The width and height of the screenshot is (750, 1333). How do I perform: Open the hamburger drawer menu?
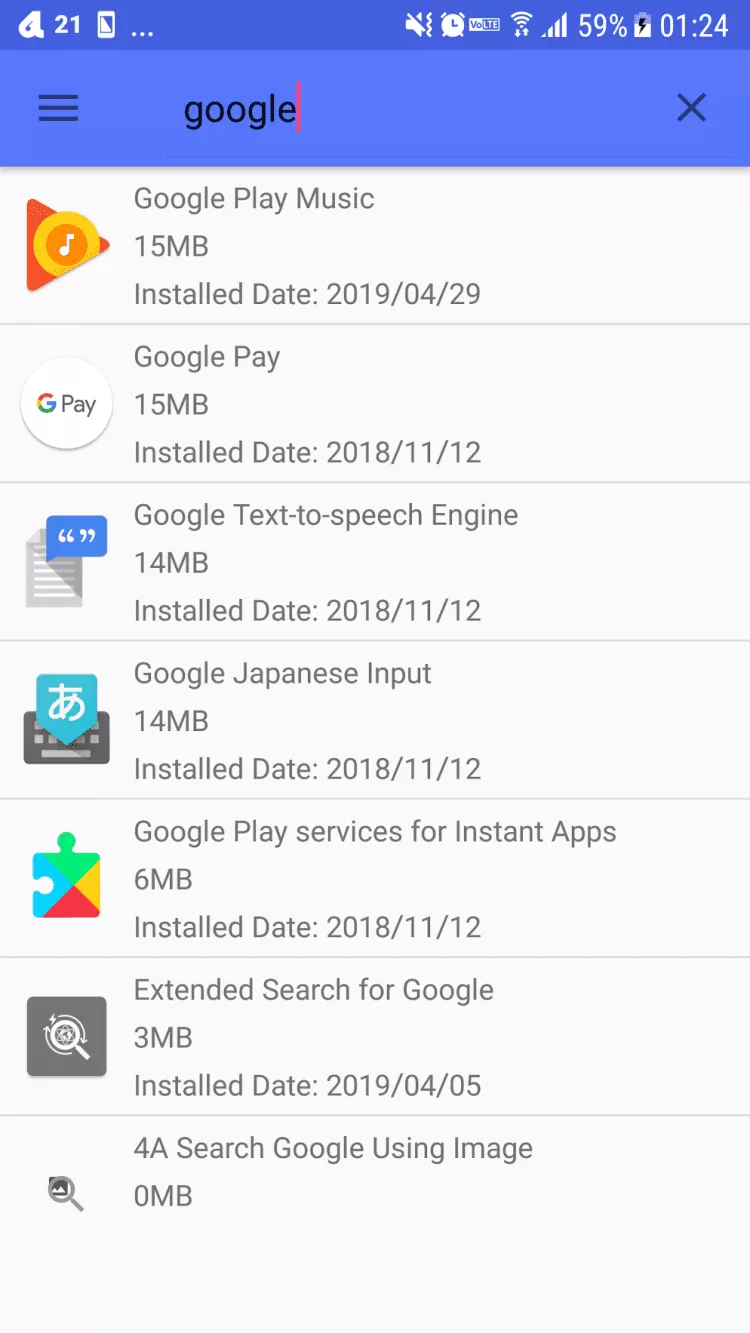[x=58, y=108]
